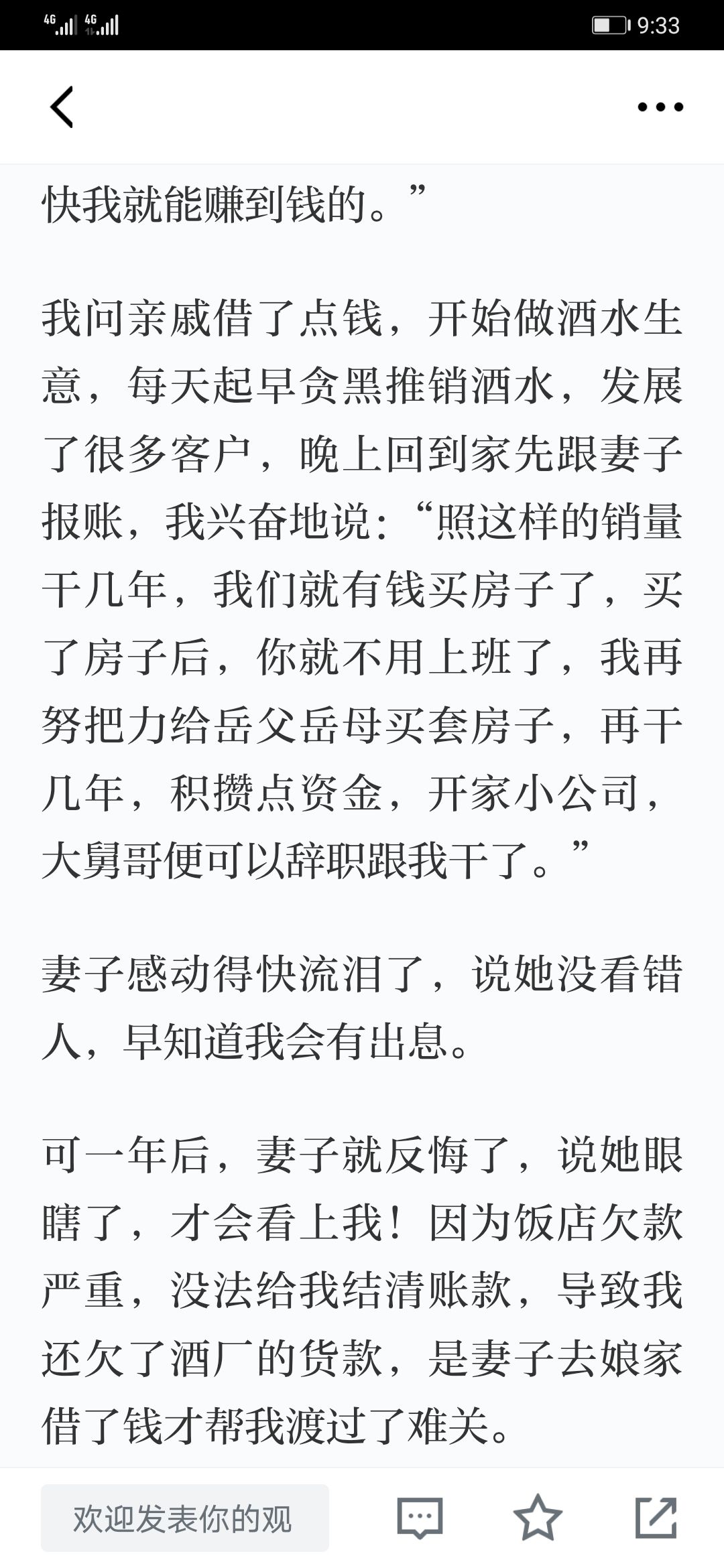Tap the 欢迎发表你的观 comment field

[x=185, y=1518]
